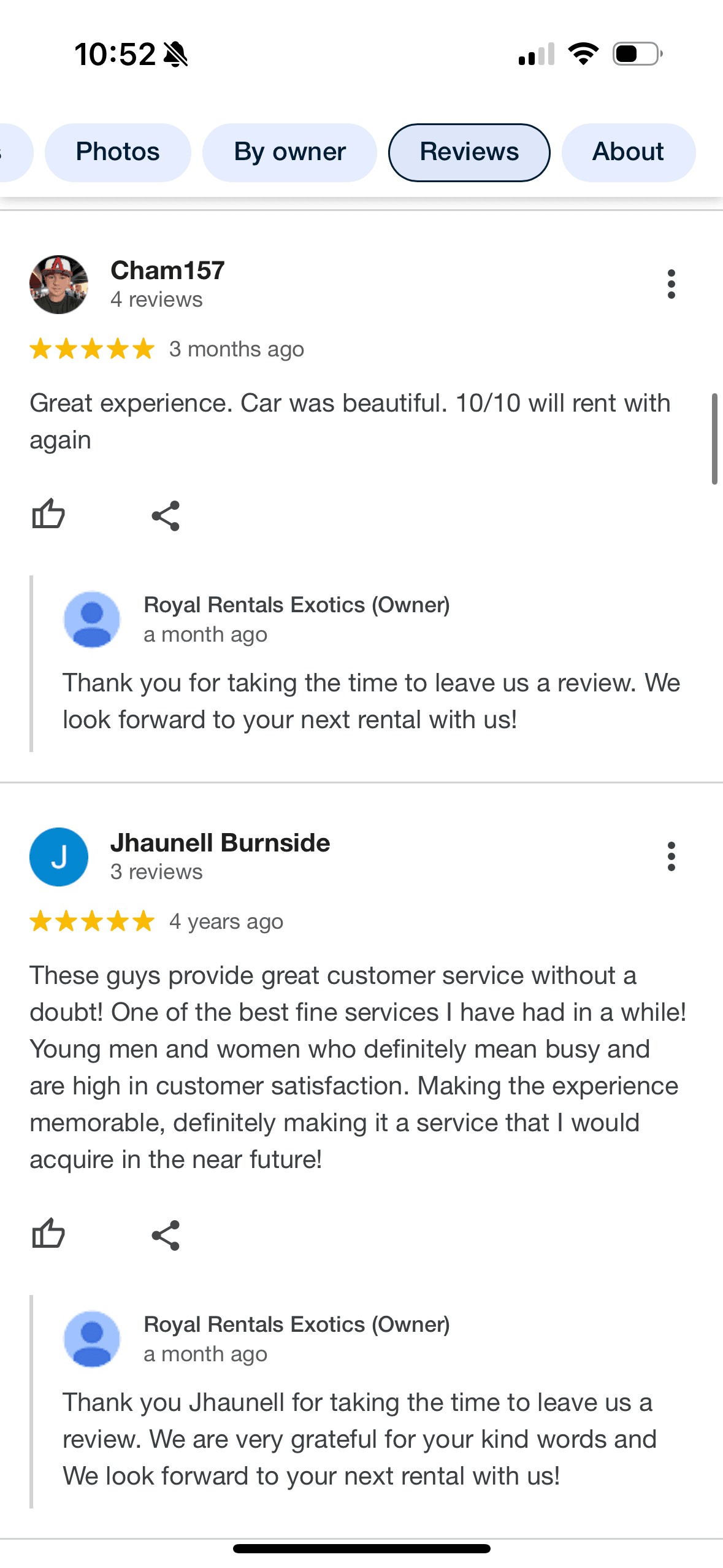
Task: Mark Jhaunell Burnside's review as helpful
Action: pyautogui.click(x=48, y=1234)
